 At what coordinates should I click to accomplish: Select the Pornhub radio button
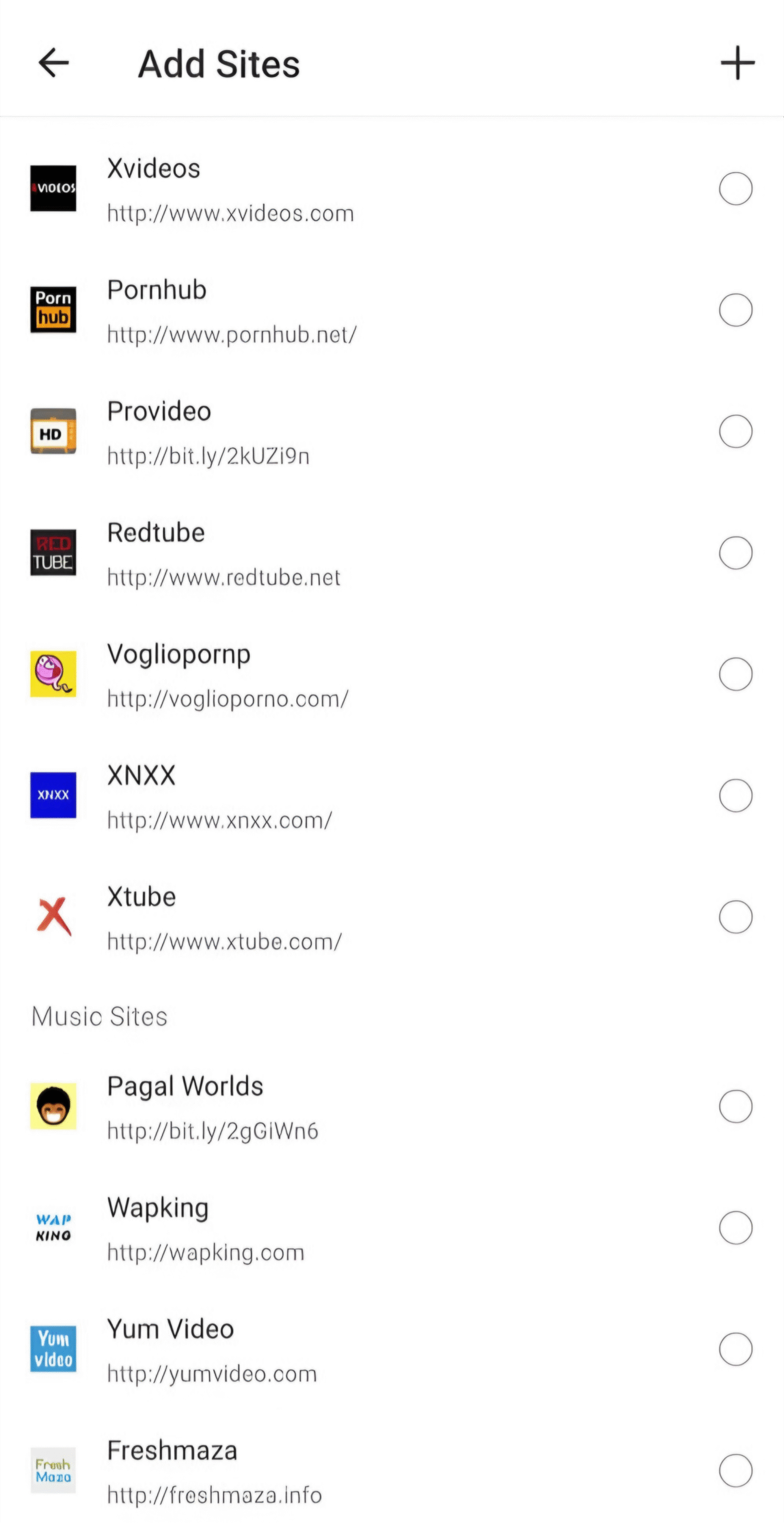pyautogui.click(x=735, y=310)
